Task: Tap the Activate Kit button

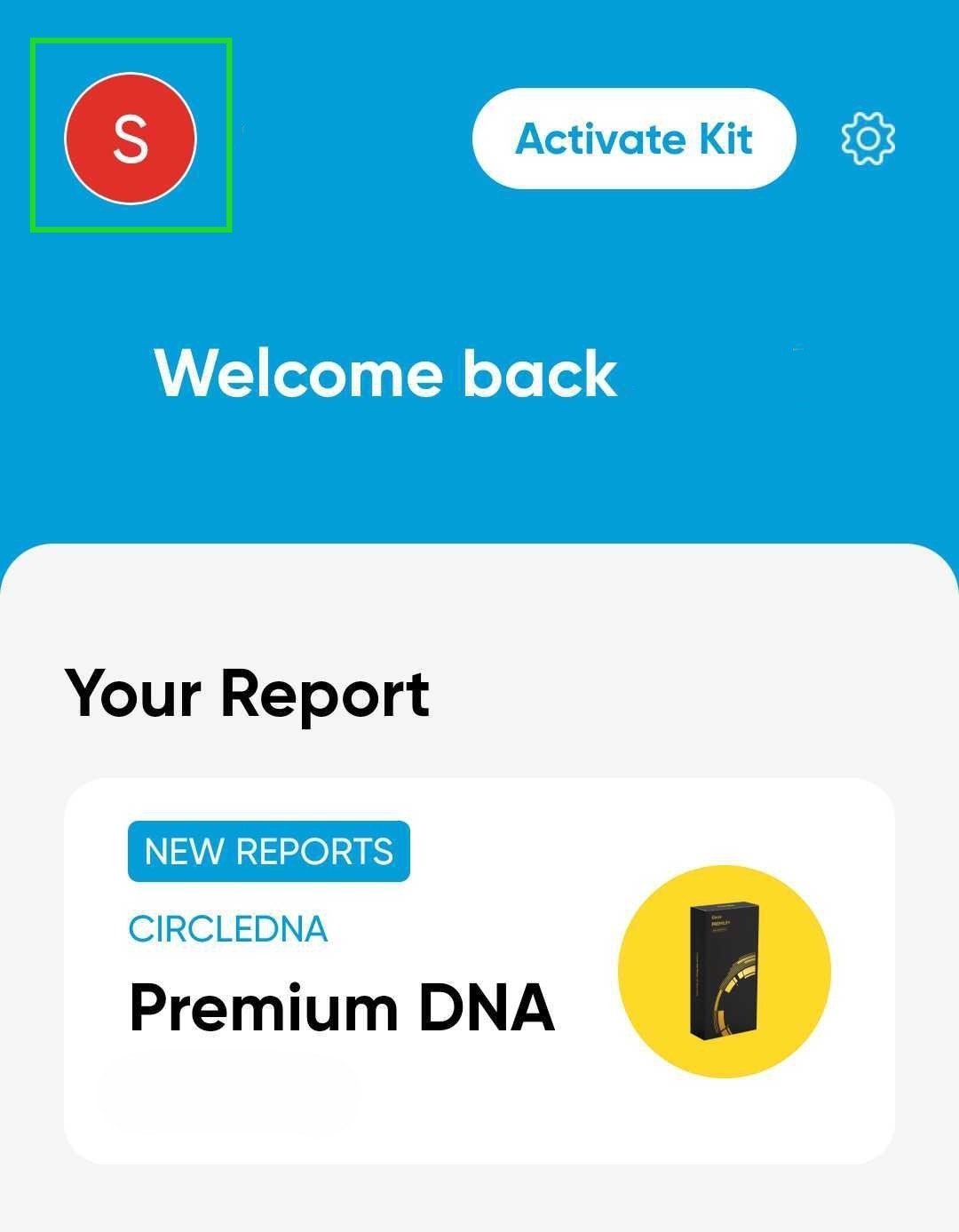Action: click(634, 139)
